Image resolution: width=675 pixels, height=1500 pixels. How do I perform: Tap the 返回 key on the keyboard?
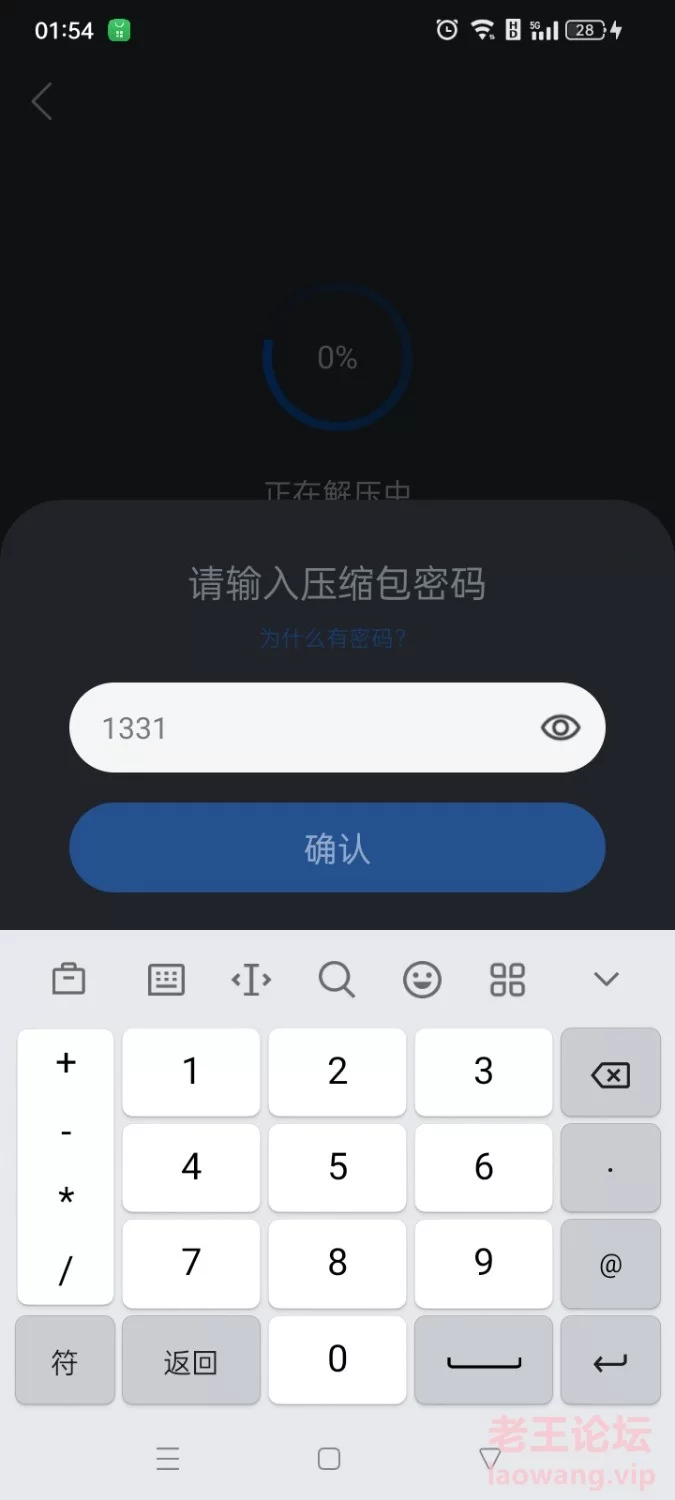tap(191, 1361)
